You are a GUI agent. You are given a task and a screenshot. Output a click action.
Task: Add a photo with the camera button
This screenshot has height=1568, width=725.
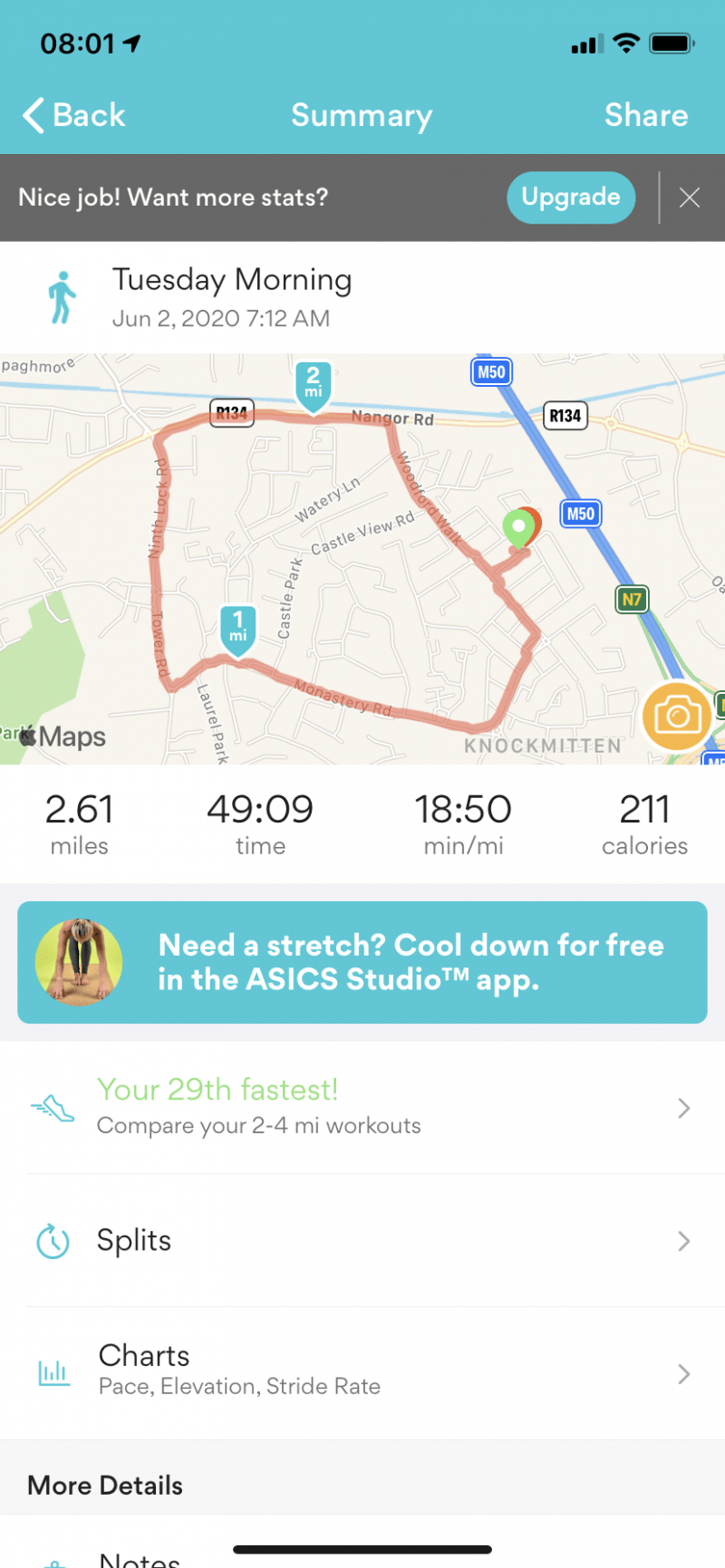pyautogui.click(x=676, y=717)
